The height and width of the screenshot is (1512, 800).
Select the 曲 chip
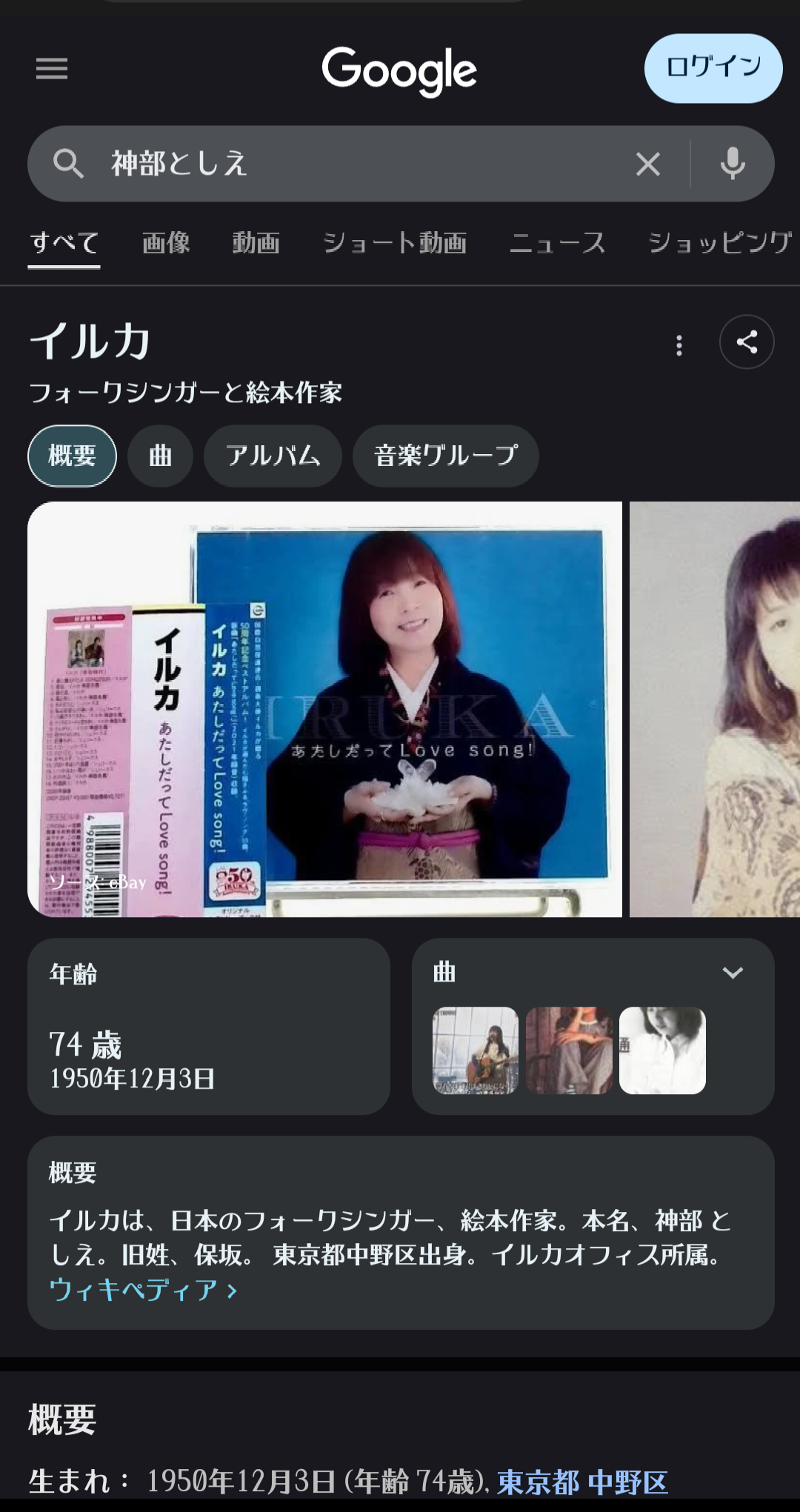(x=160, y=456)
